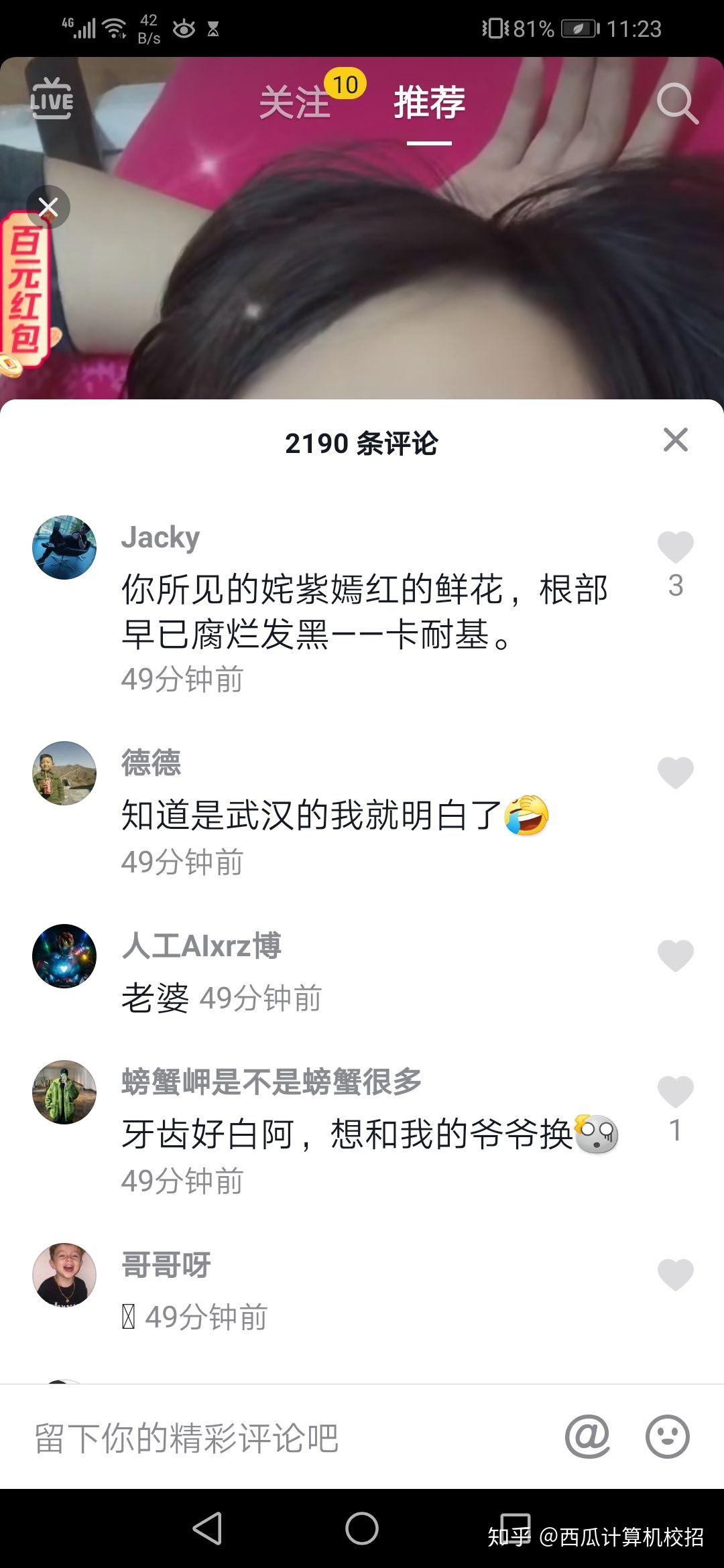Image resolution: width=724 pixels, height=1568 pixels.
Task: Go to the home screen
Action: pos(362,1528)
